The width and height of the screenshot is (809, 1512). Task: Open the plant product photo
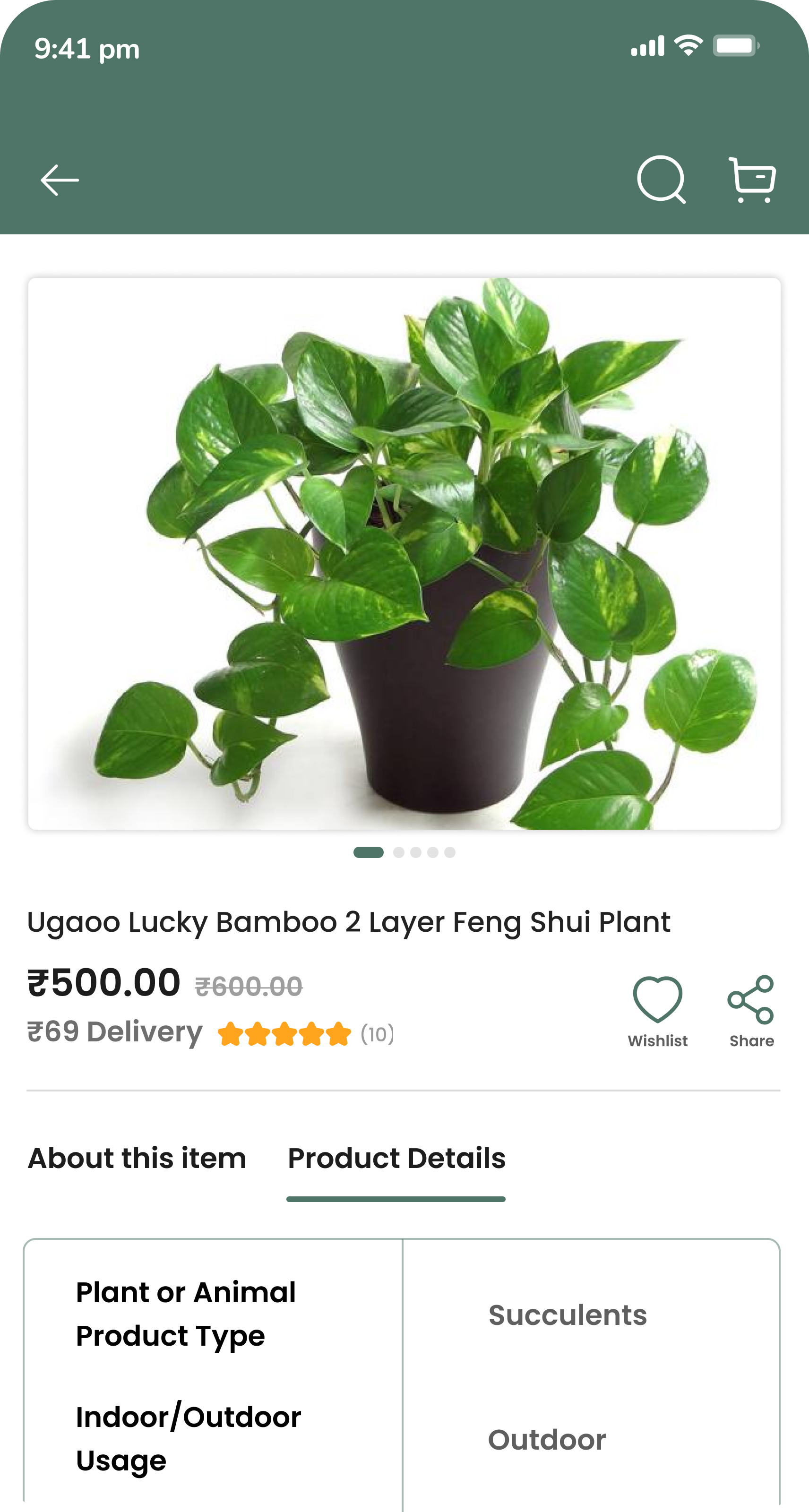(x=404, y=553)
